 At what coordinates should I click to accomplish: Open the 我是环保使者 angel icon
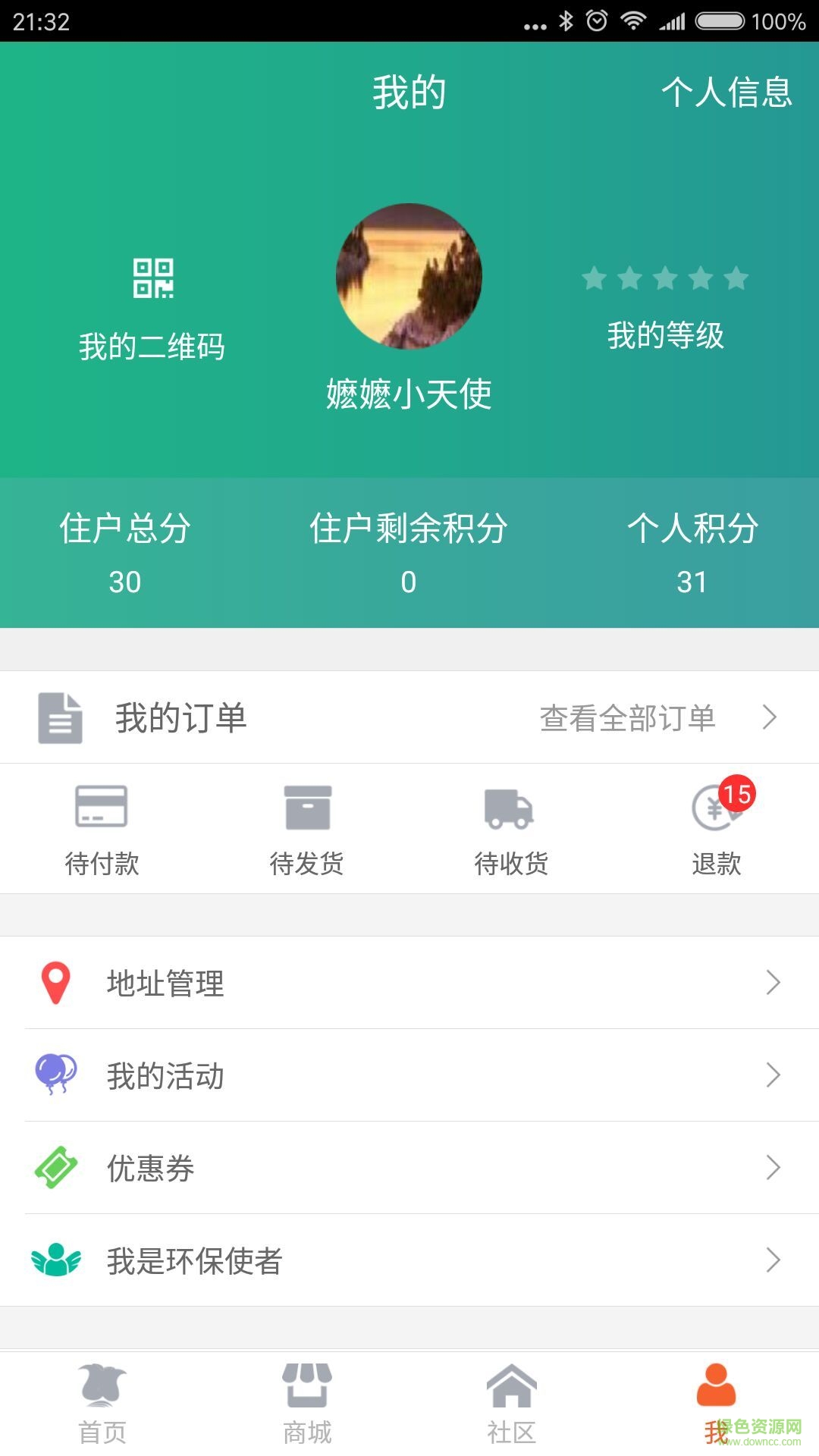[x=55, y=1261]
